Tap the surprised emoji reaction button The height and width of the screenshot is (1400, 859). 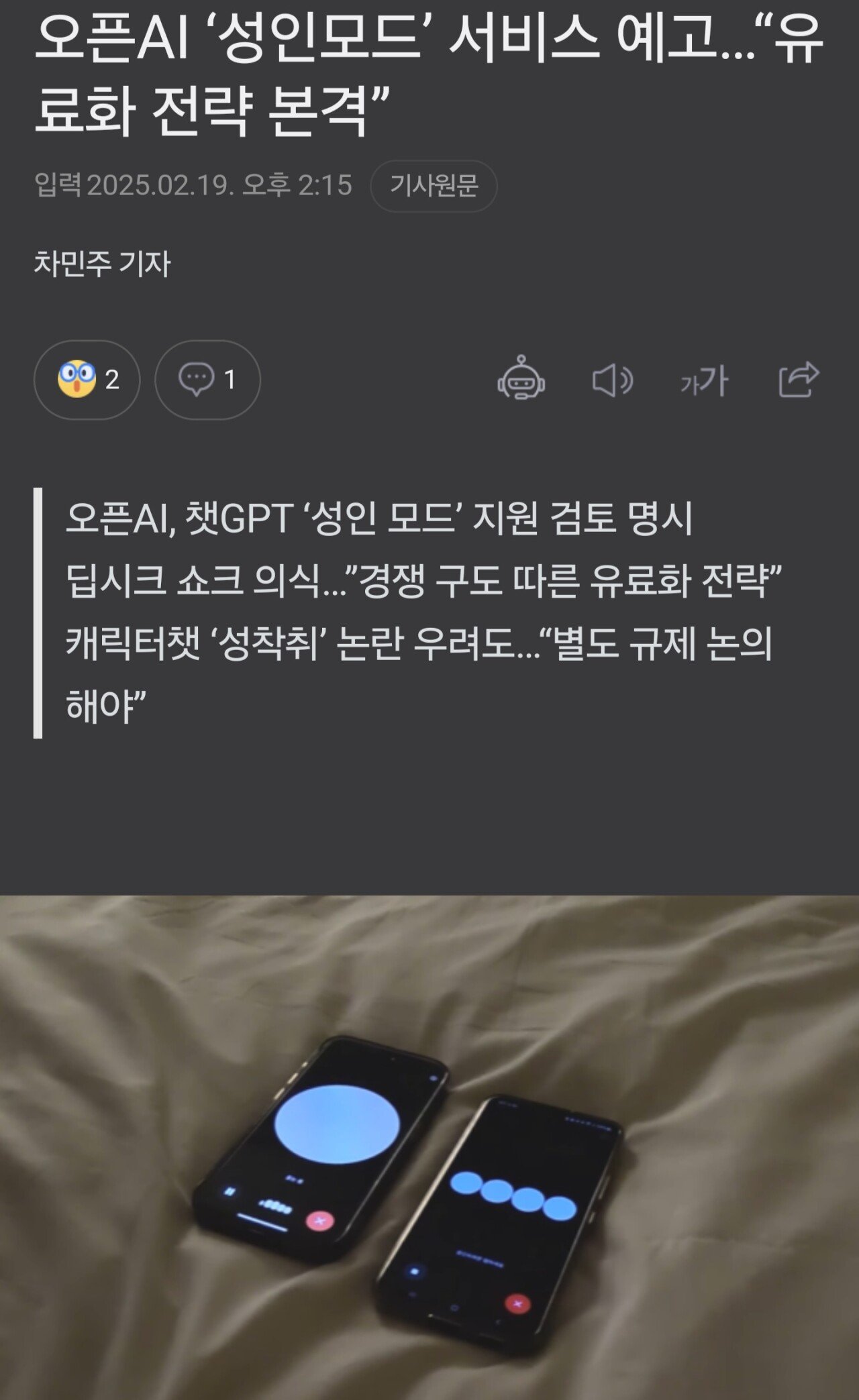87,380
